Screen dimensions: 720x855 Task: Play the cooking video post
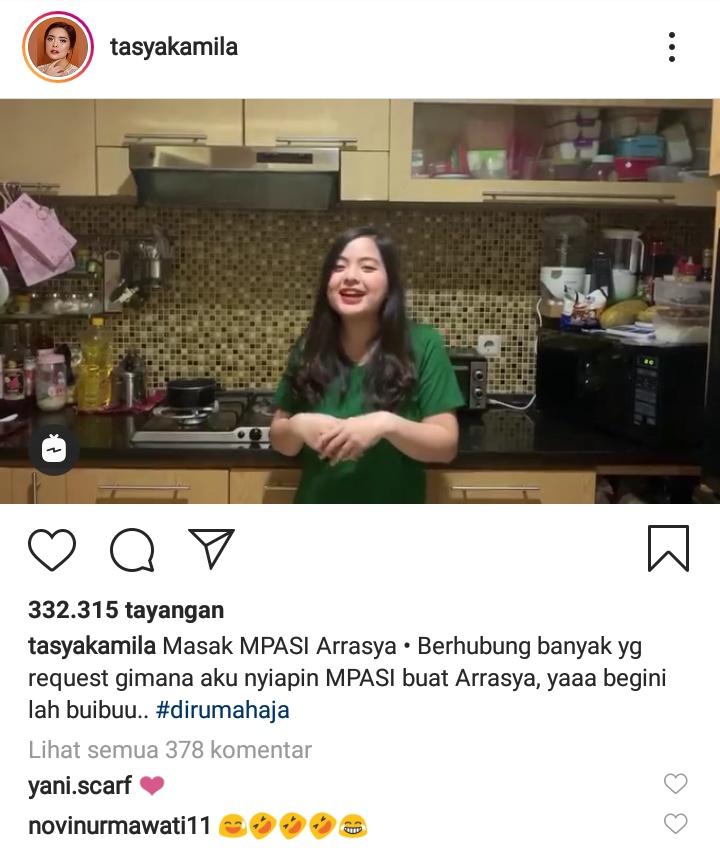(360, 300)
